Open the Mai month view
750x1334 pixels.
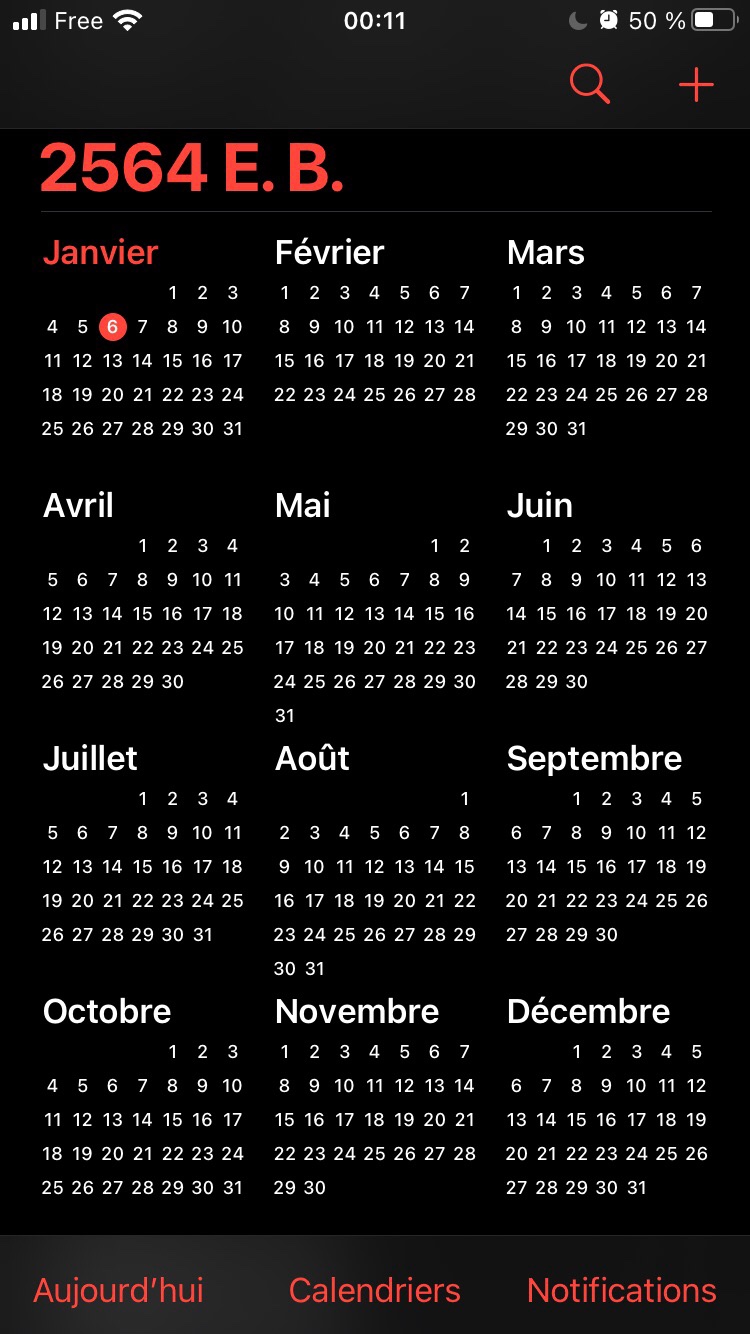(x=375, y=607)
